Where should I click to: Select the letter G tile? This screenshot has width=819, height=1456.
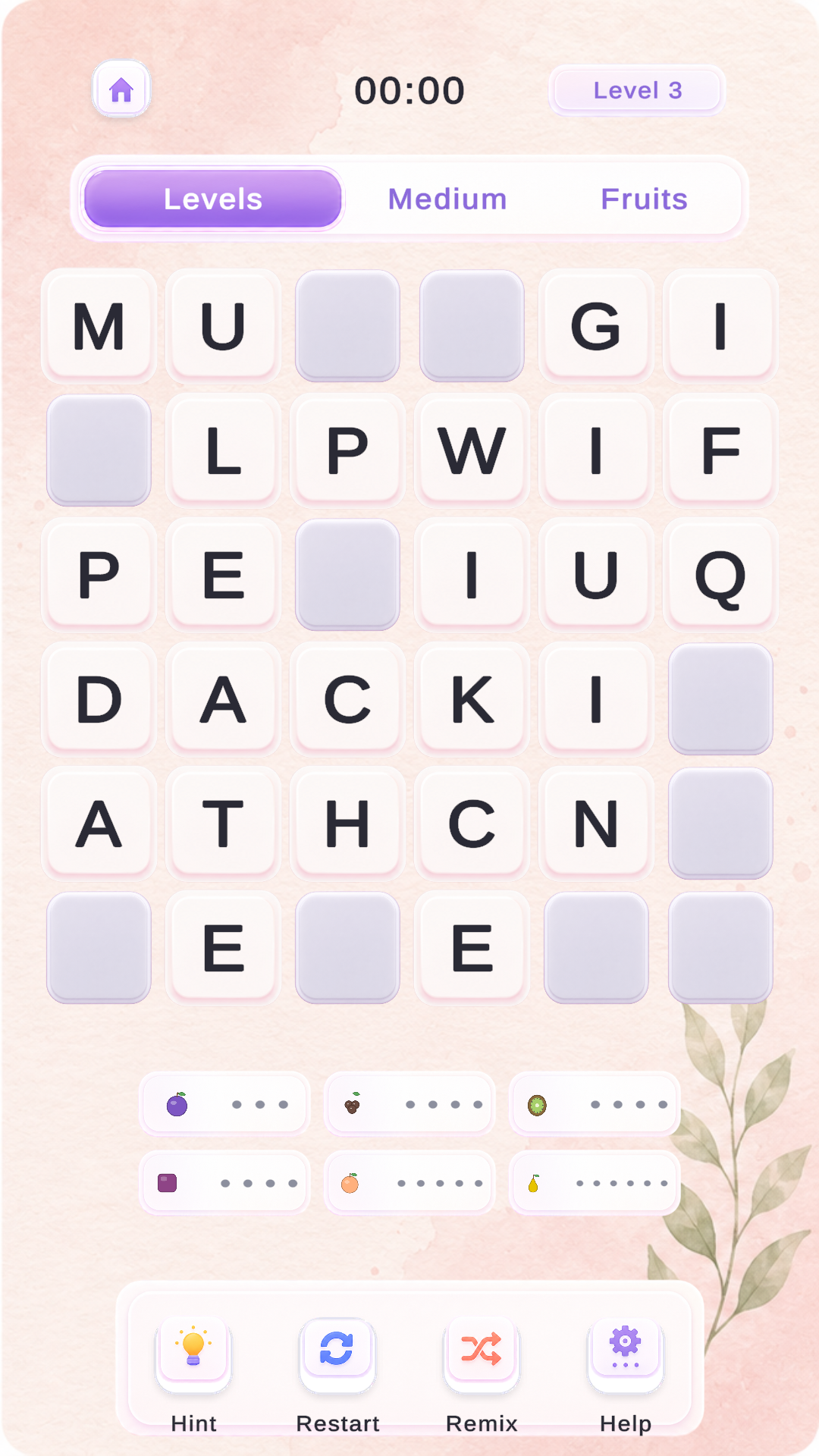(x=596, y=326)
